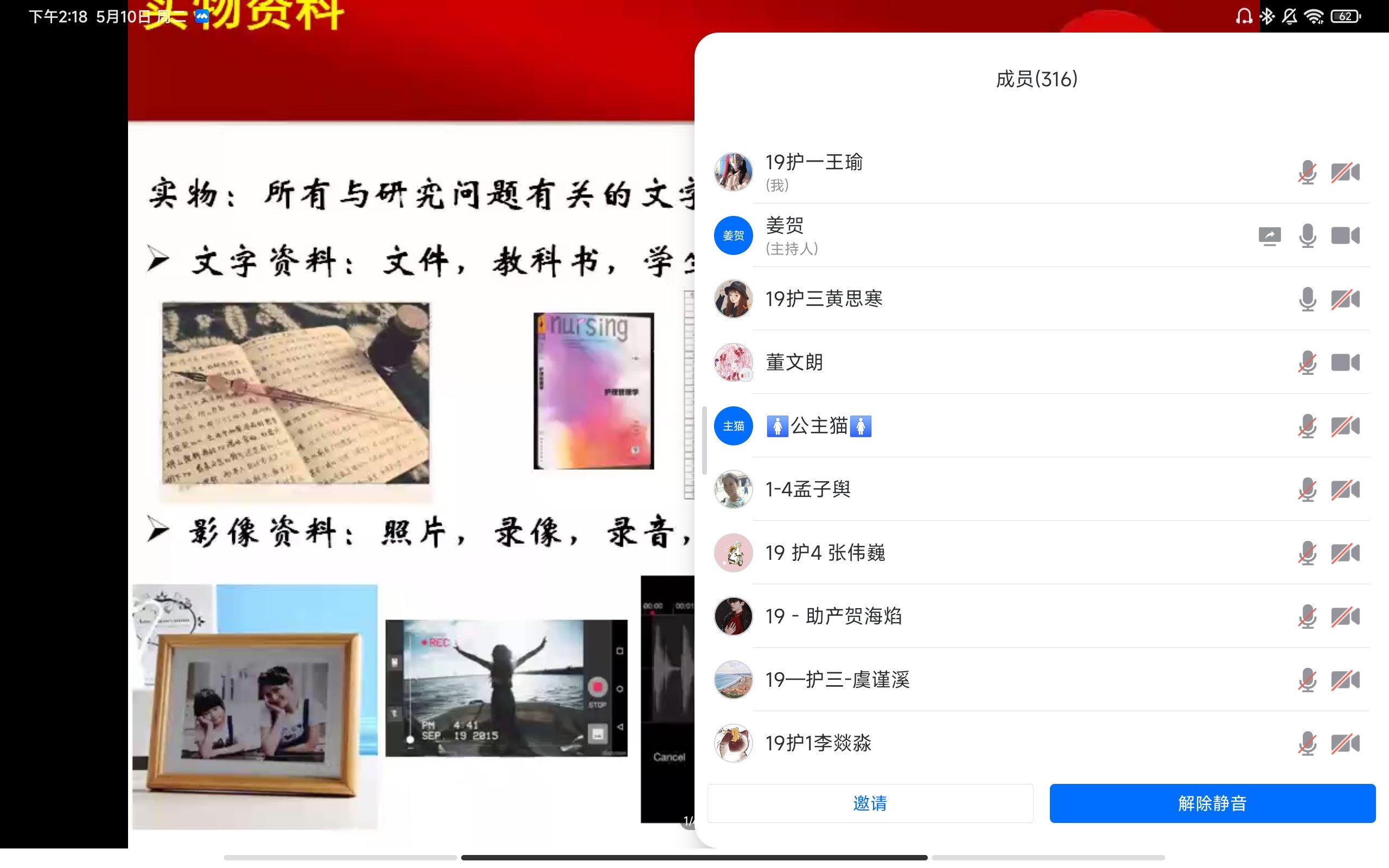Open member 19 - 助产贺海焰
This screenshot has height=868, width=1389.
point(976,616)
